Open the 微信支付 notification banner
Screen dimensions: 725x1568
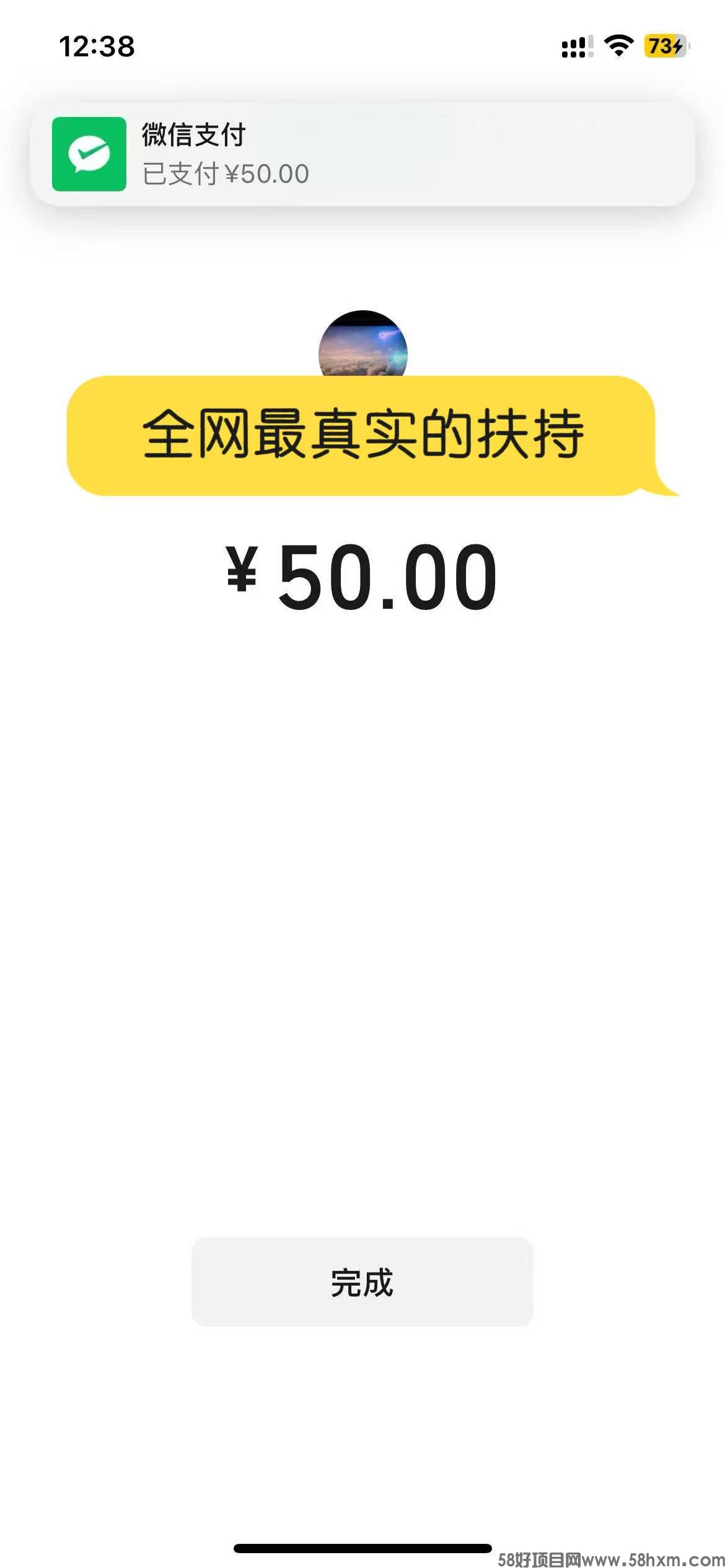362,154
